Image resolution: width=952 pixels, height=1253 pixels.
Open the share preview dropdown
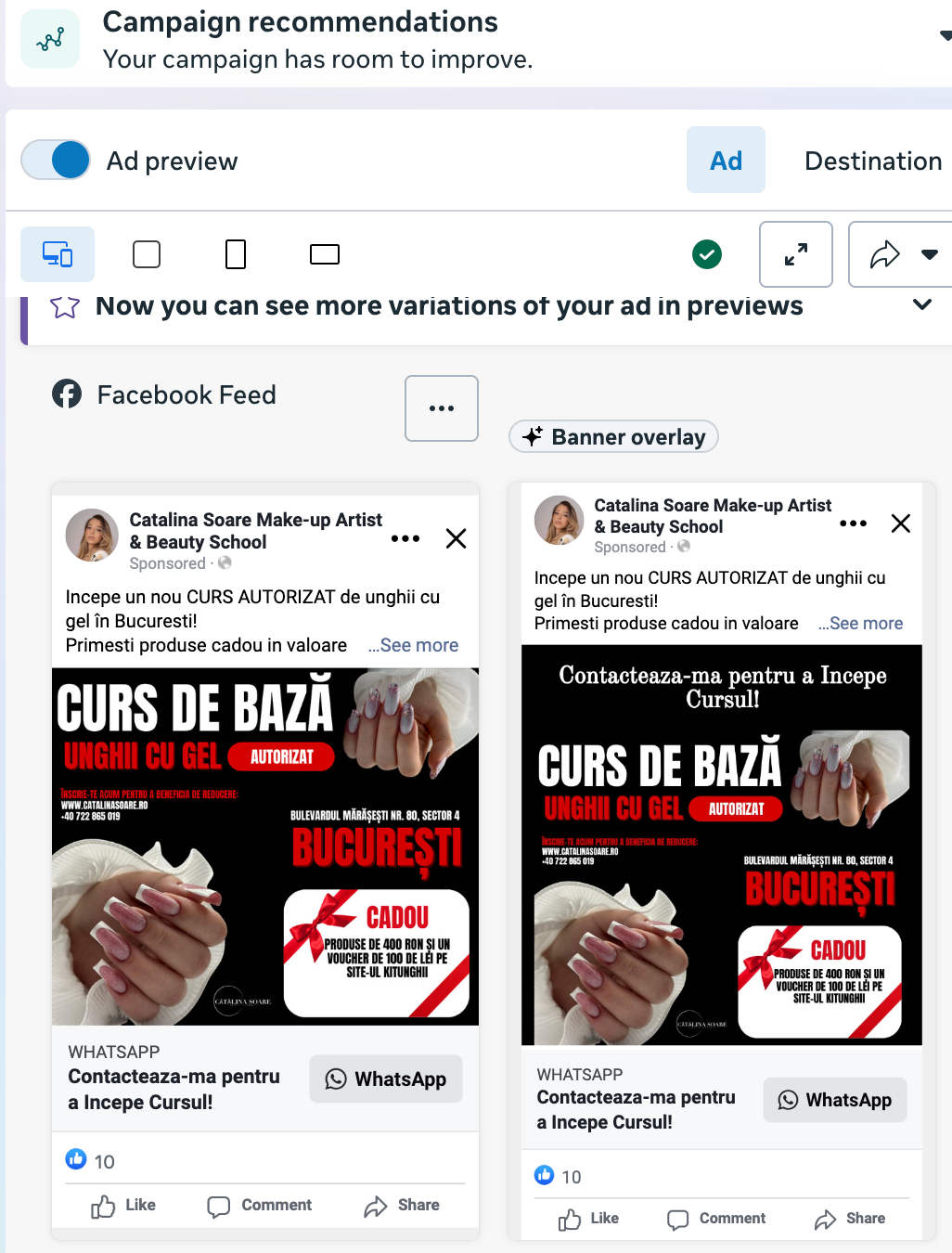929,254
